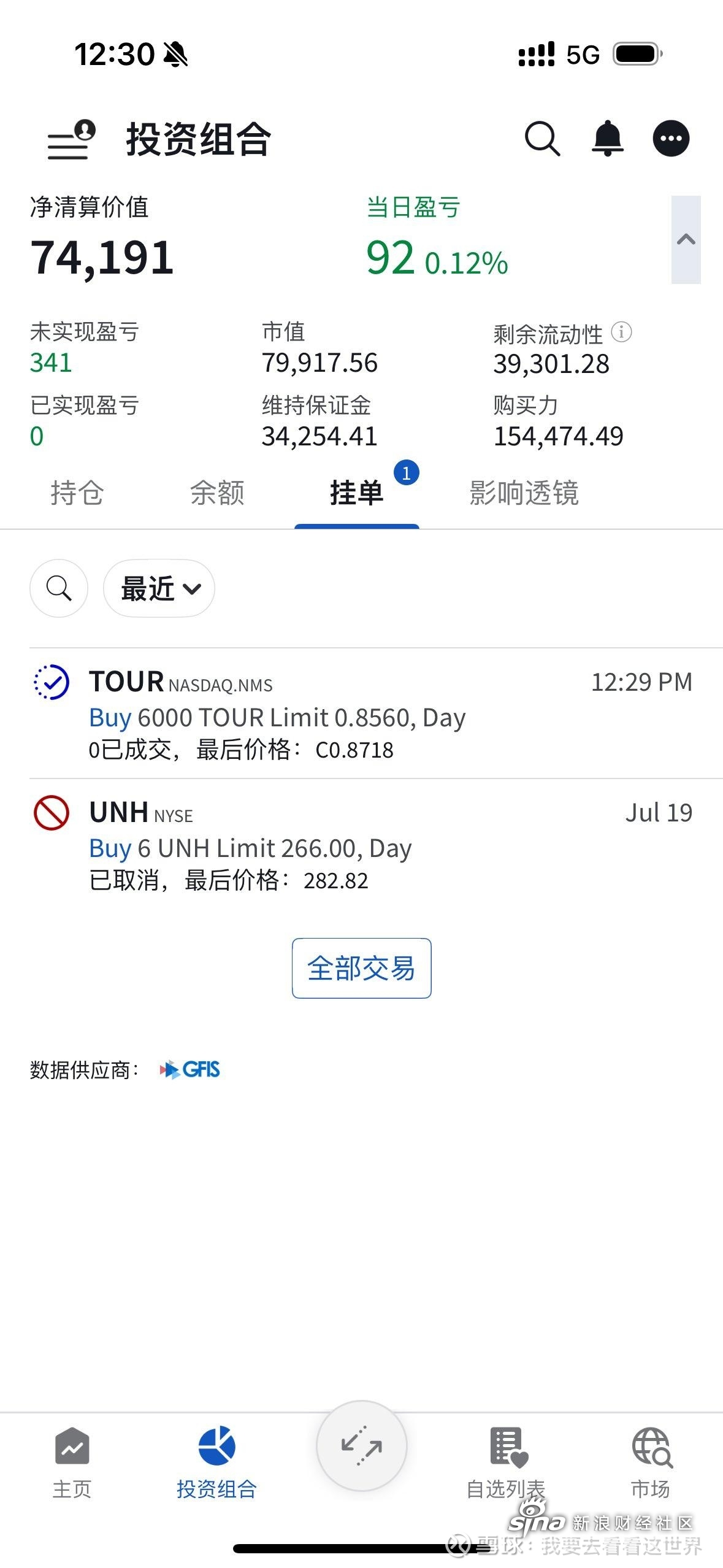723x1568 pixels.
Task: Open the 自选列表 tab
Action: pyautogui.click(x=507, y=1464)
